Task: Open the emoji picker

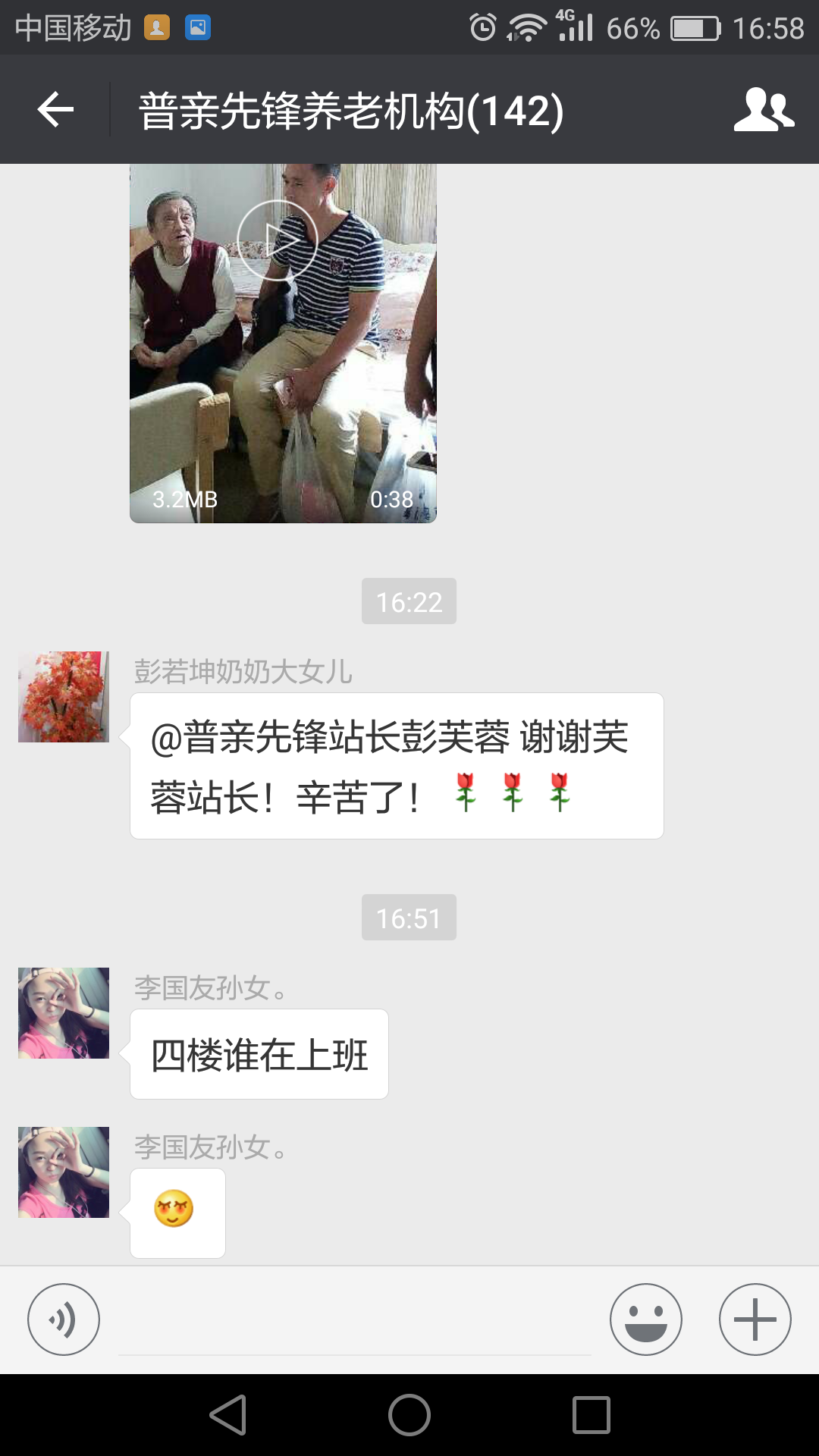Action: 645,1319
